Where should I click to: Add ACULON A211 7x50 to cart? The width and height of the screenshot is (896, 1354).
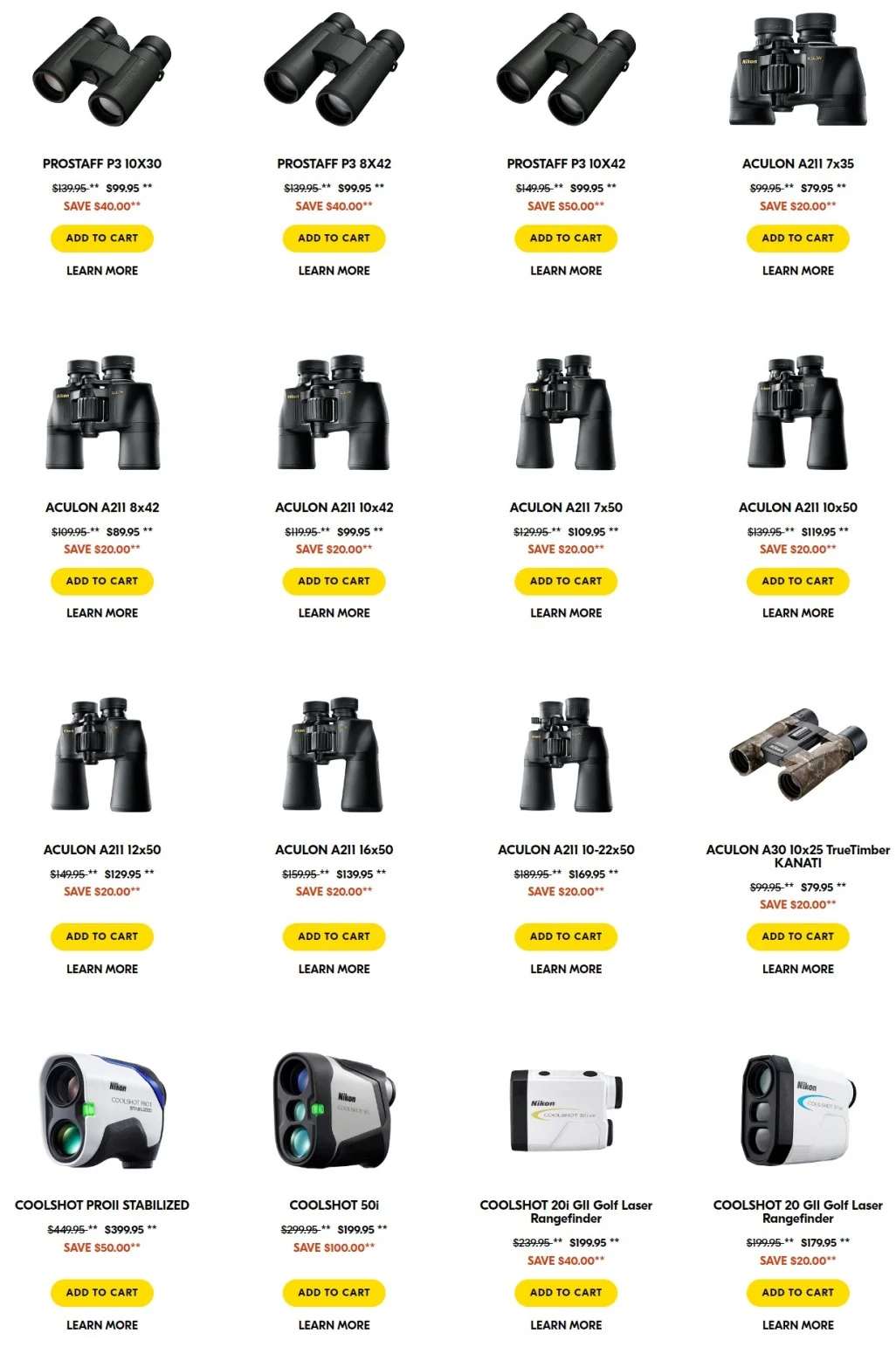(566, 581)
